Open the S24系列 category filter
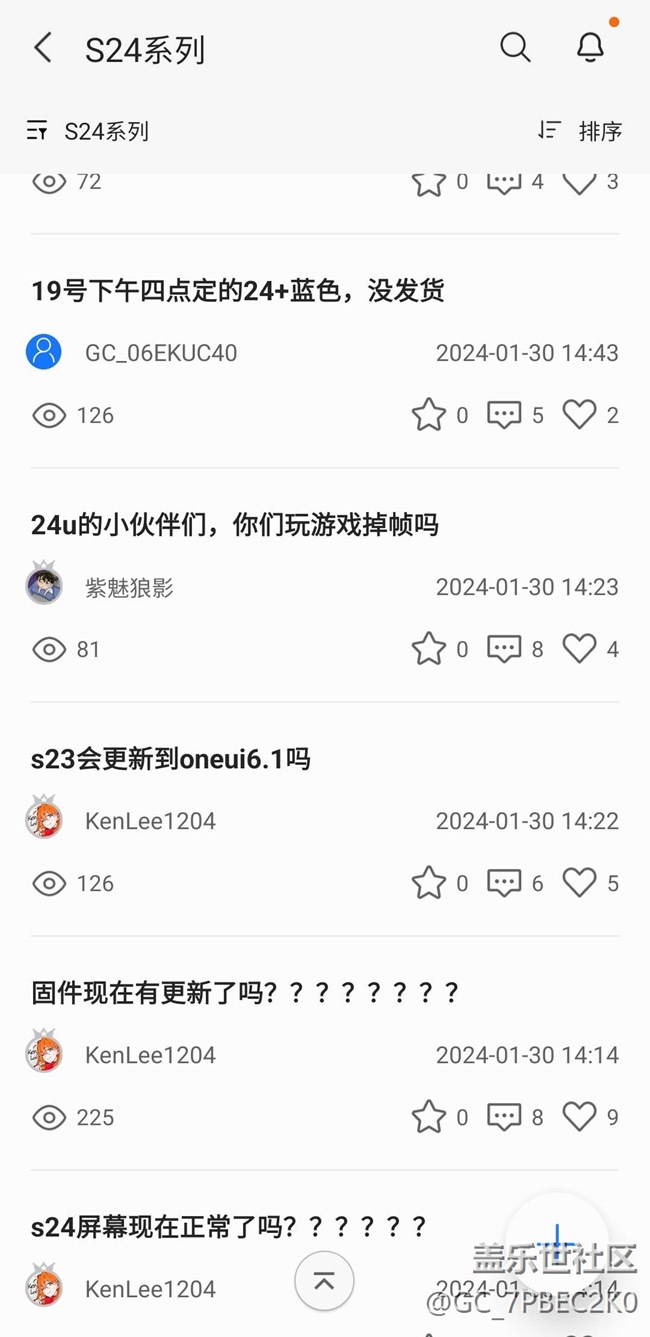The height and width of the screenshot is (1337, 650). pyautogui.click(x=88, y=131)
